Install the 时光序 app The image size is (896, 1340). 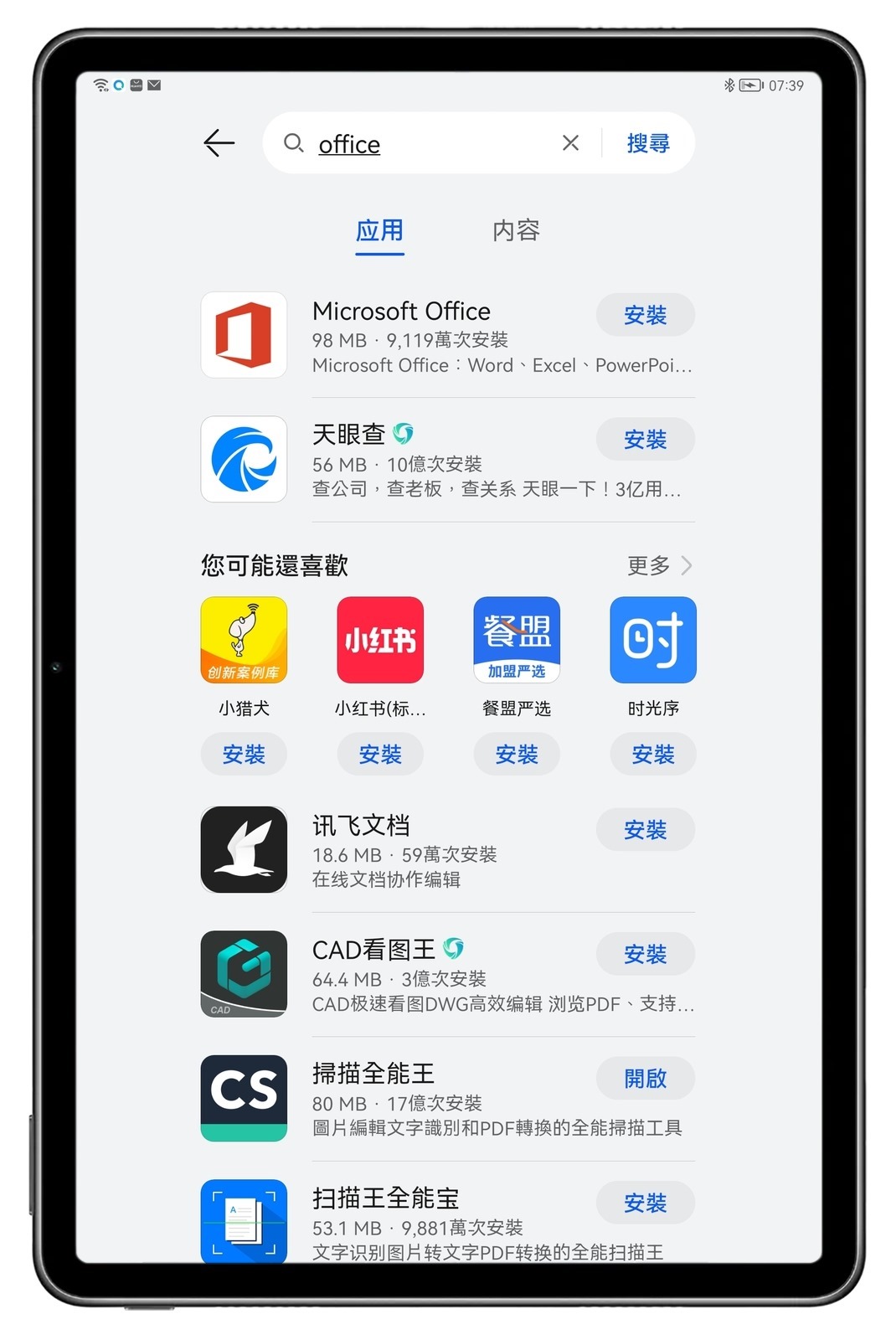tap(653, 754)
